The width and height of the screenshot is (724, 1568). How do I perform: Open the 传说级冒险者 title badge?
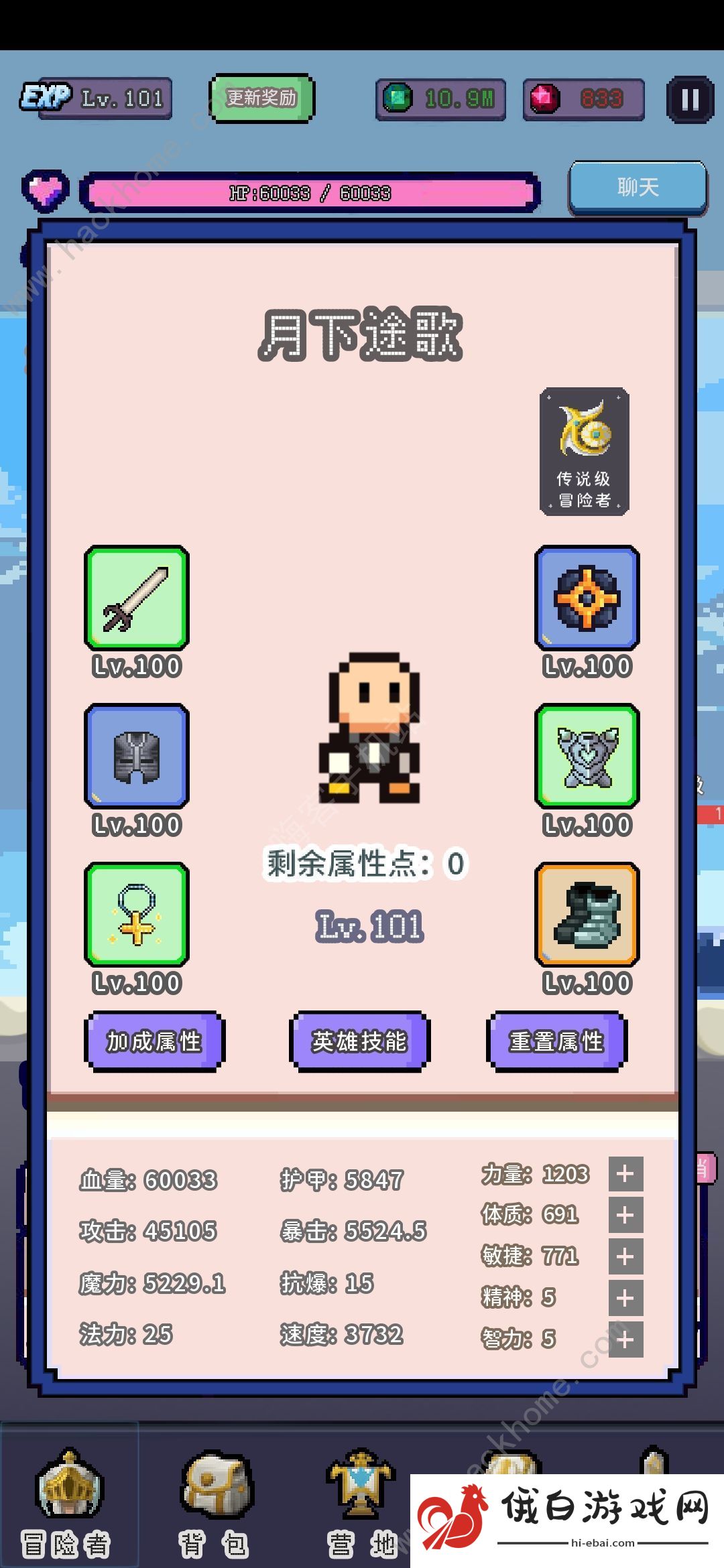click(585, 451)
